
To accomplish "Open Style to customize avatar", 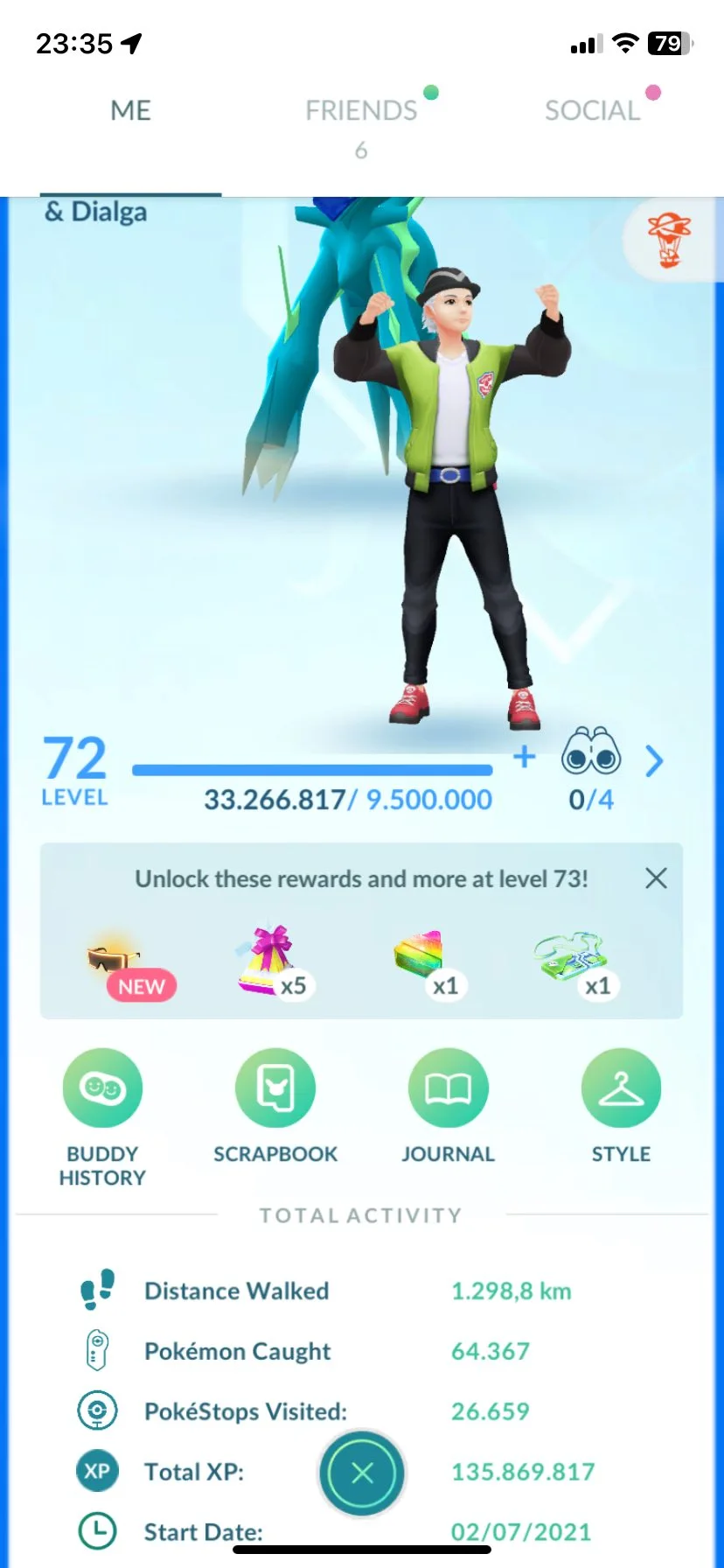I will point(621,1088).
